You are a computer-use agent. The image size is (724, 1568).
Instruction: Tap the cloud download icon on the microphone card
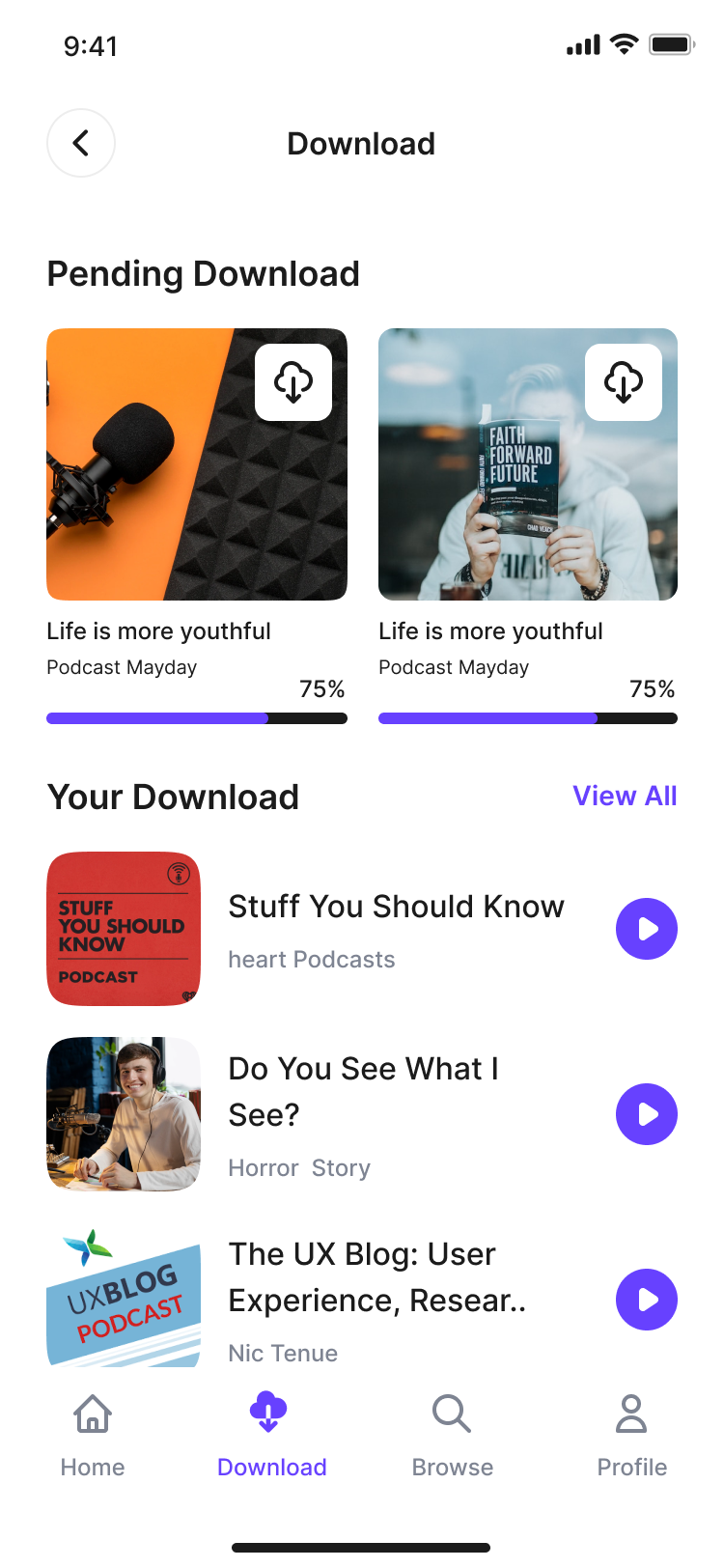293,382
